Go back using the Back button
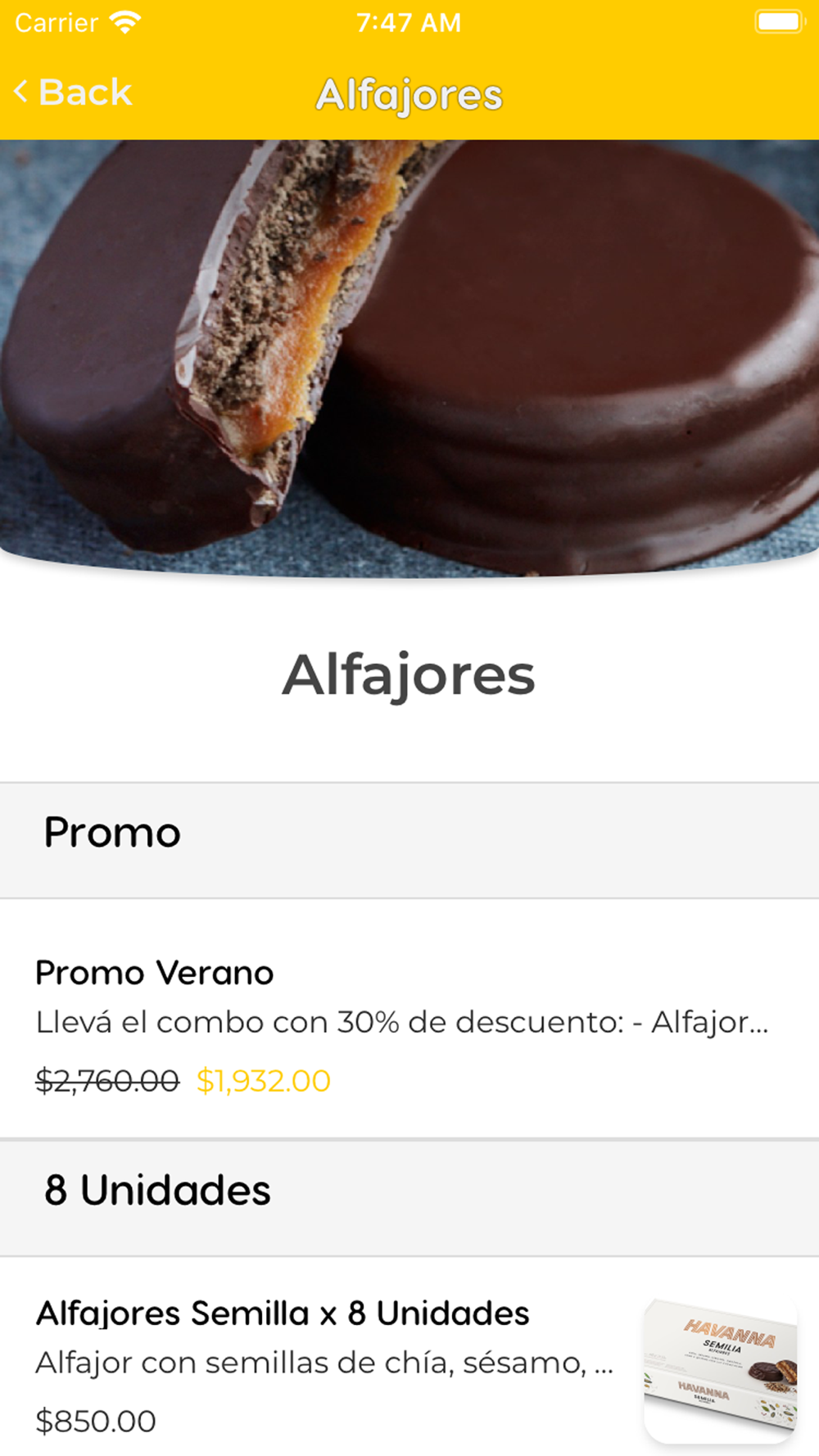 (x=73, y=92)
